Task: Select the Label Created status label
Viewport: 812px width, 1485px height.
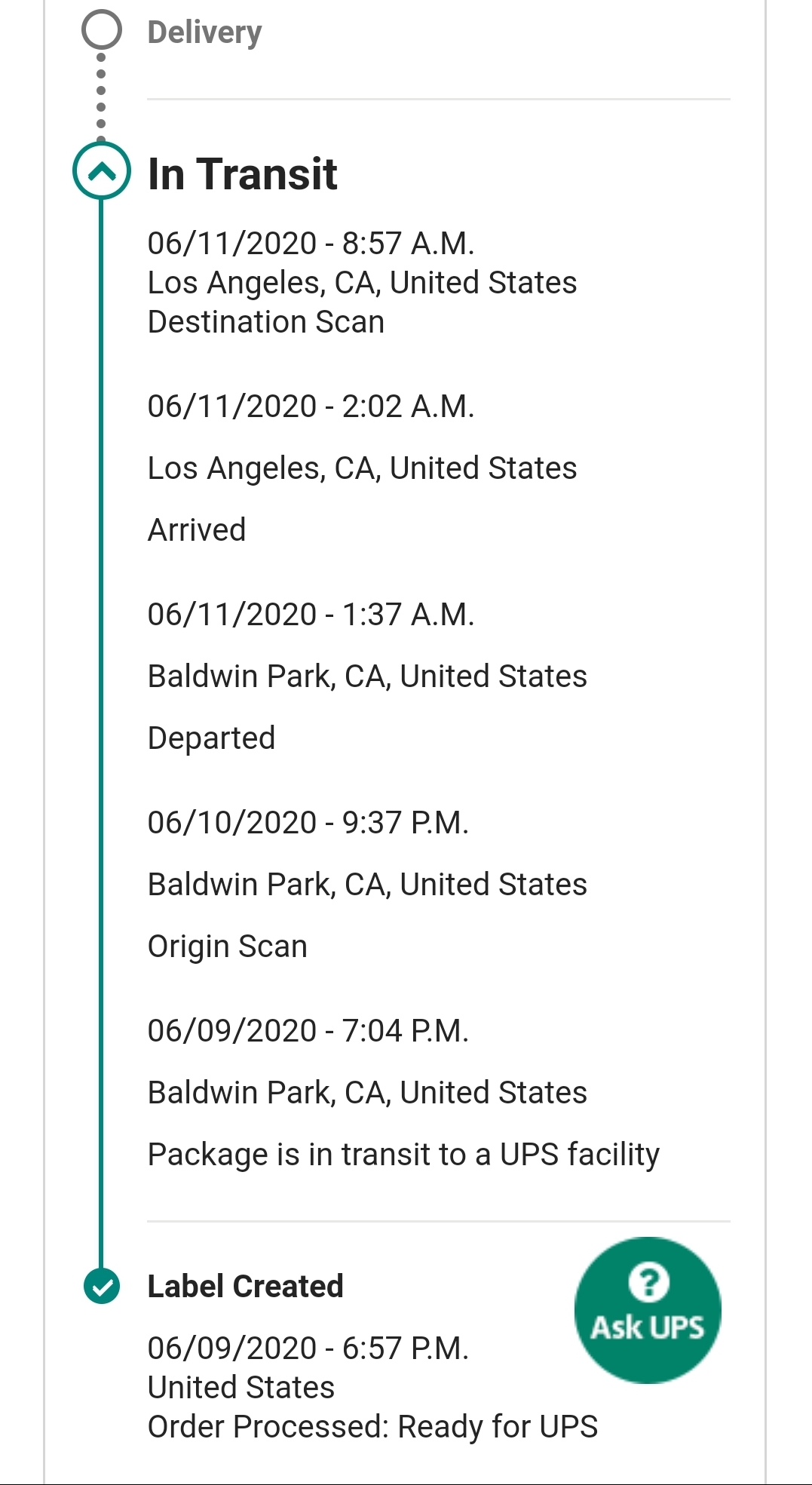Action: [x=246, y=1286]
